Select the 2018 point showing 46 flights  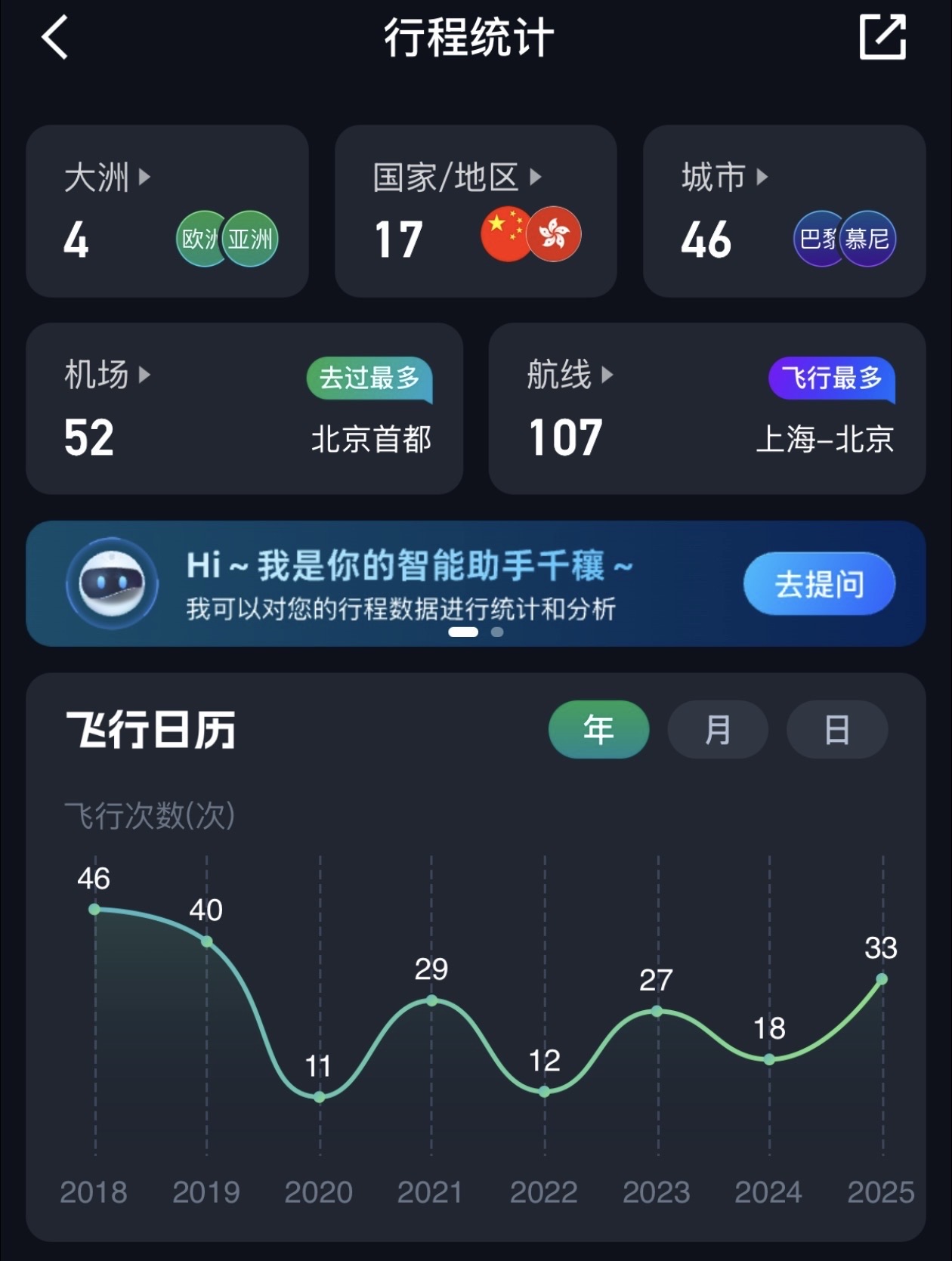[94, 909]
